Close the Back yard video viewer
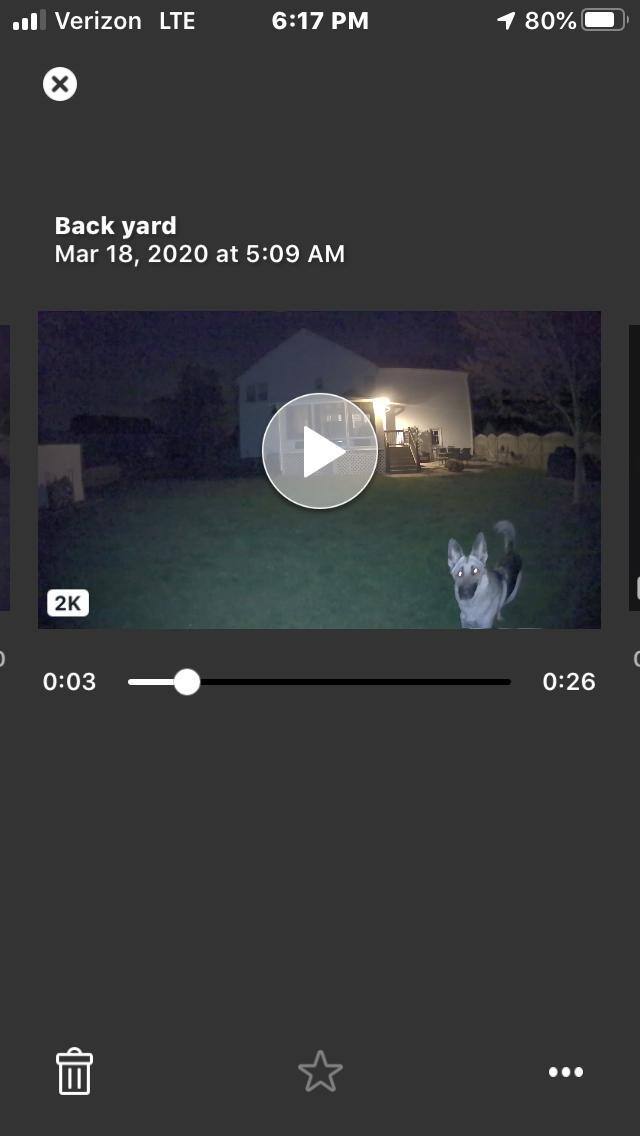The image size is (640, 1136). coord(60,84)
